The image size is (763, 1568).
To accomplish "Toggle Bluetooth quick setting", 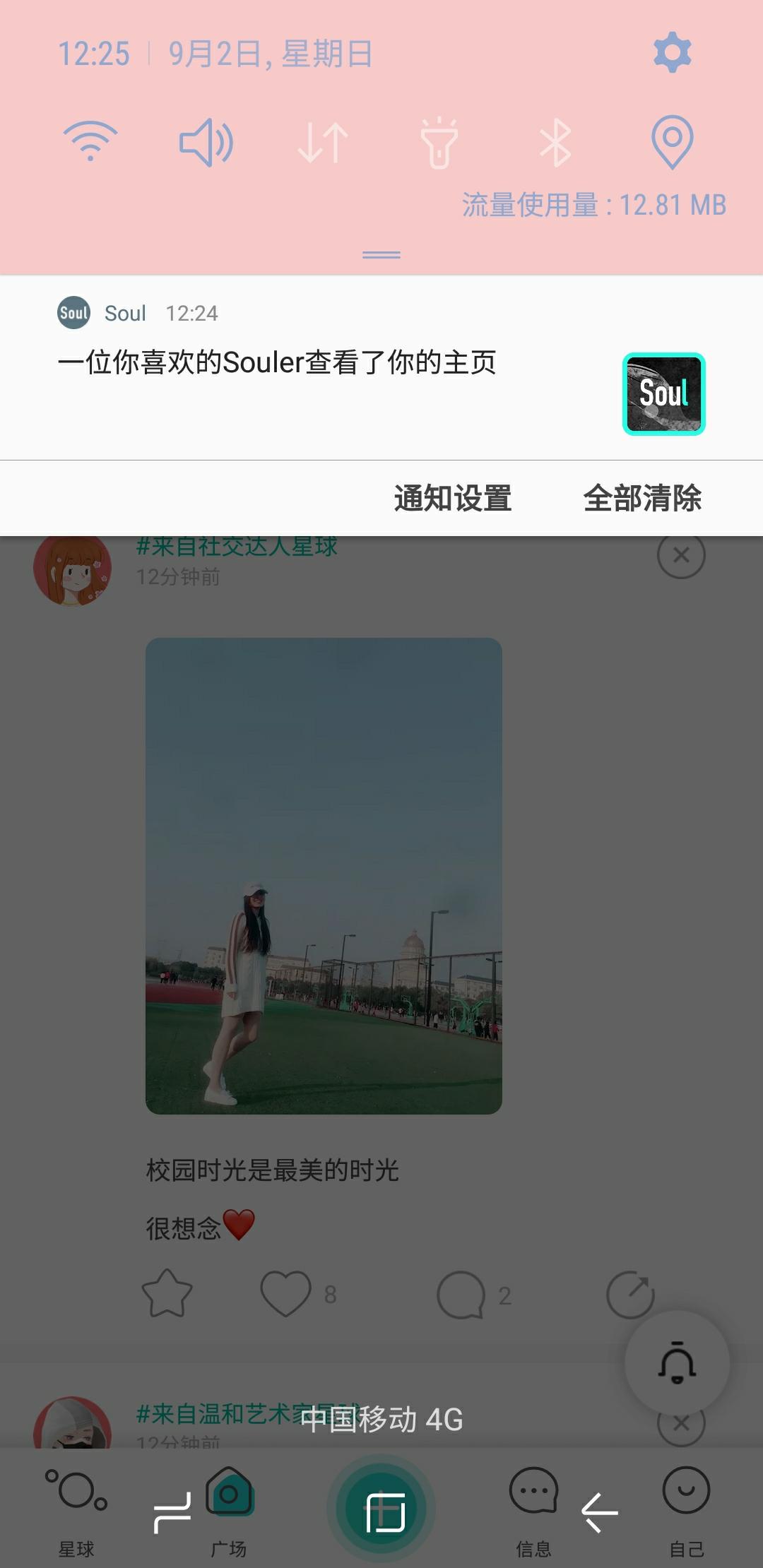I will 555,143.
